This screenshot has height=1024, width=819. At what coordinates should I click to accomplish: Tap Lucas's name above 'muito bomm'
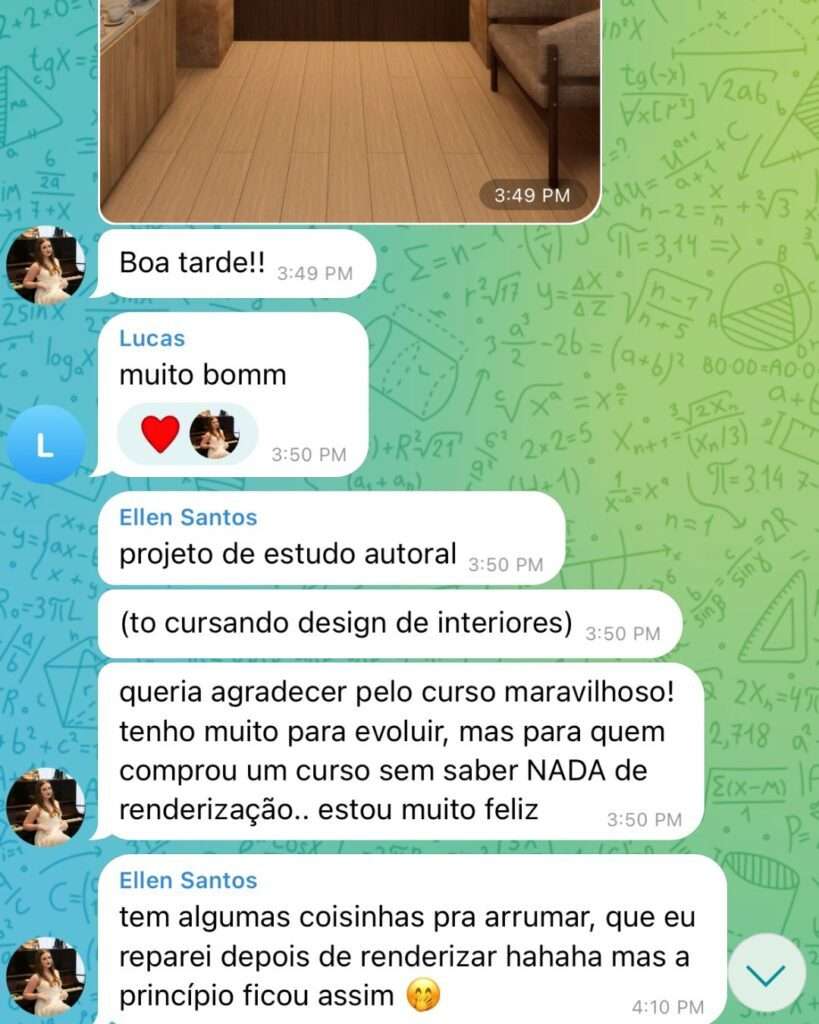coord(152,338)
